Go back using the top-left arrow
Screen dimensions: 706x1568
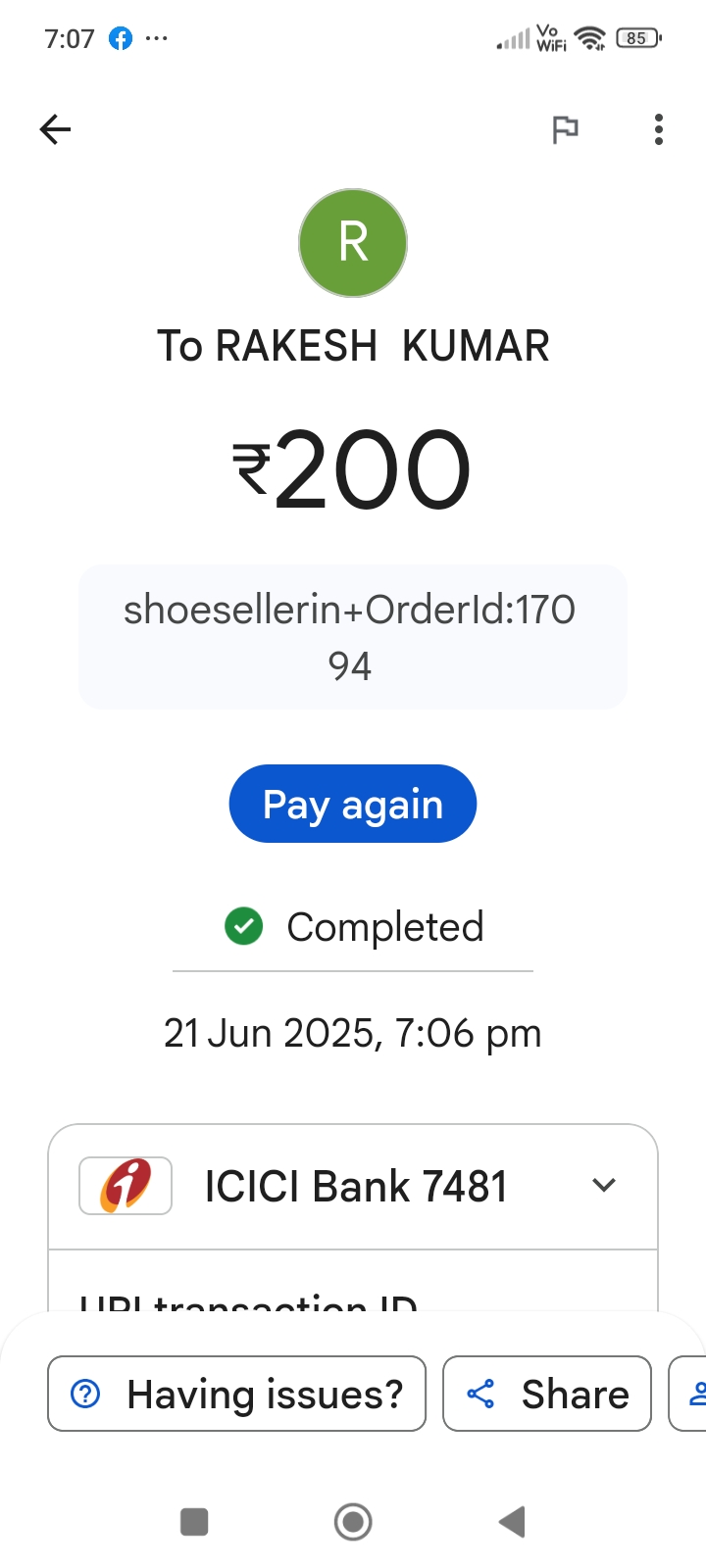(56, 129)
